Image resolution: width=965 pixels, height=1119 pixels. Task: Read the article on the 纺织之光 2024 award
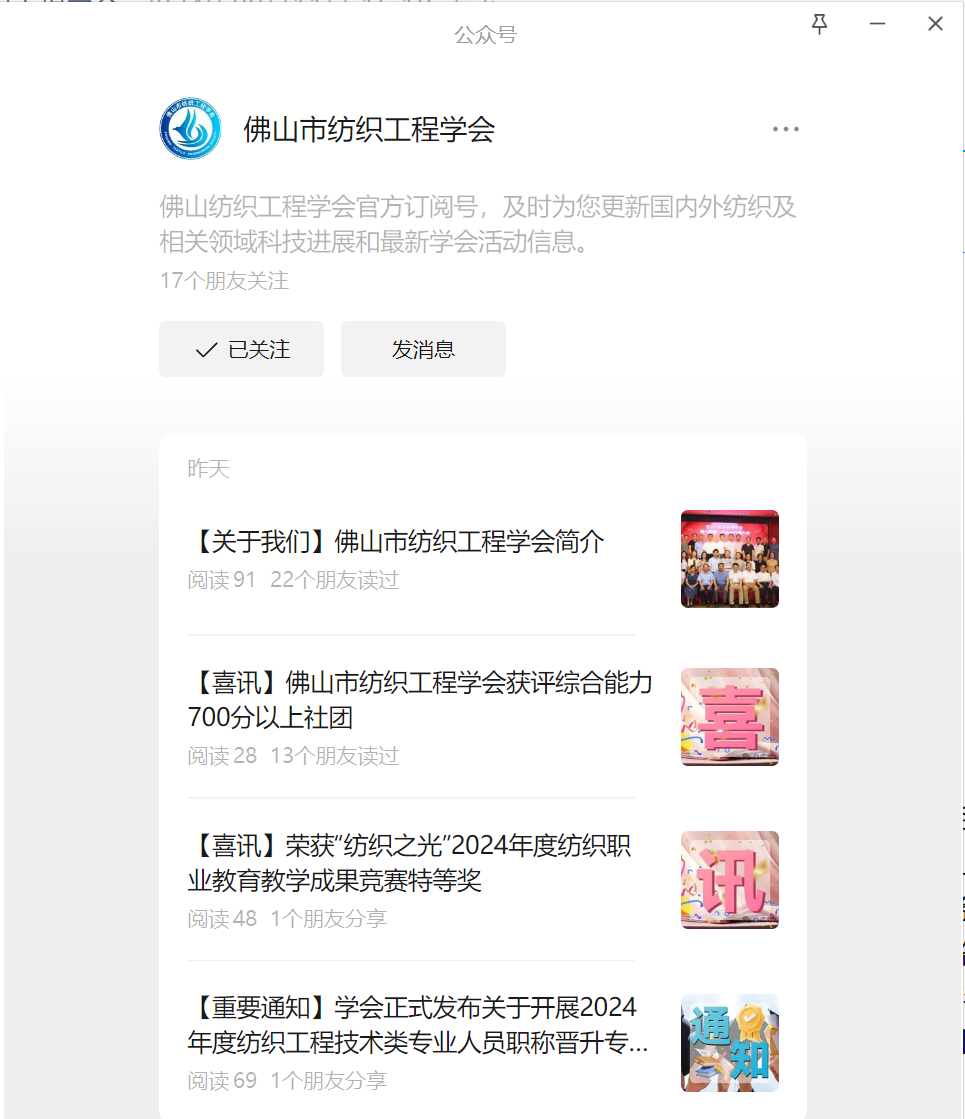pyautogui.click(x=410, y=863)
